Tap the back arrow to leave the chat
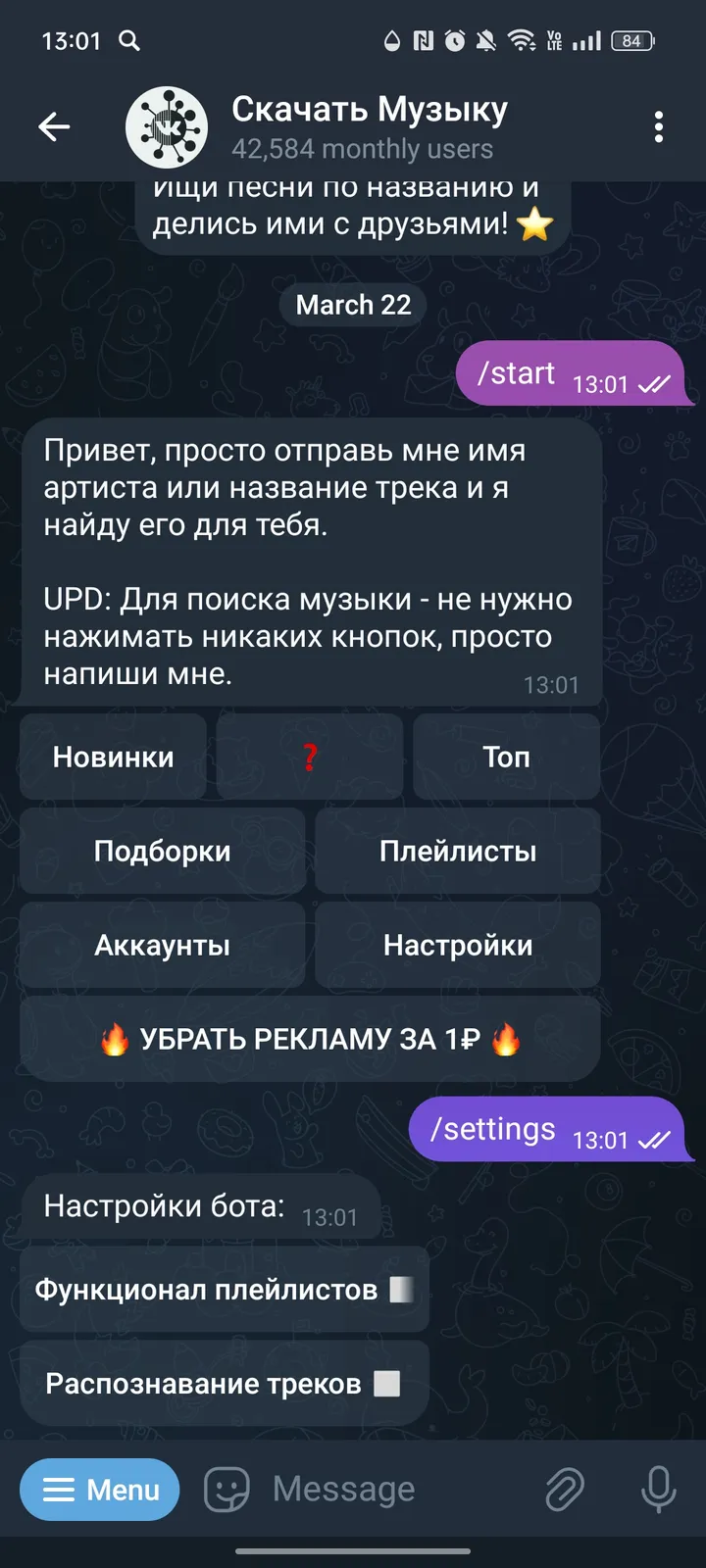This screenshot has height=1568, width=706. point(54,127)
